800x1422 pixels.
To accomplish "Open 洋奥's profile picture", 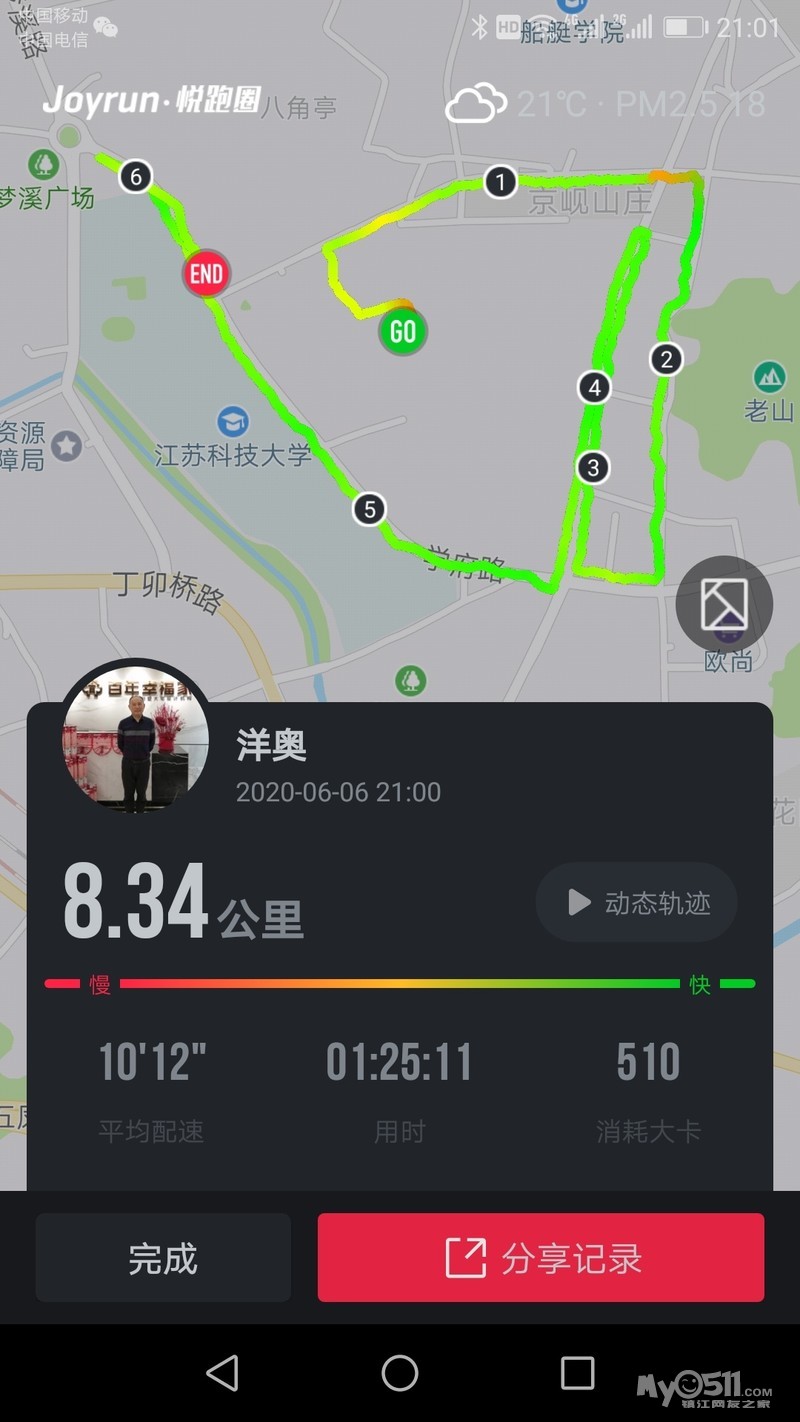I will tap(136, 737).
